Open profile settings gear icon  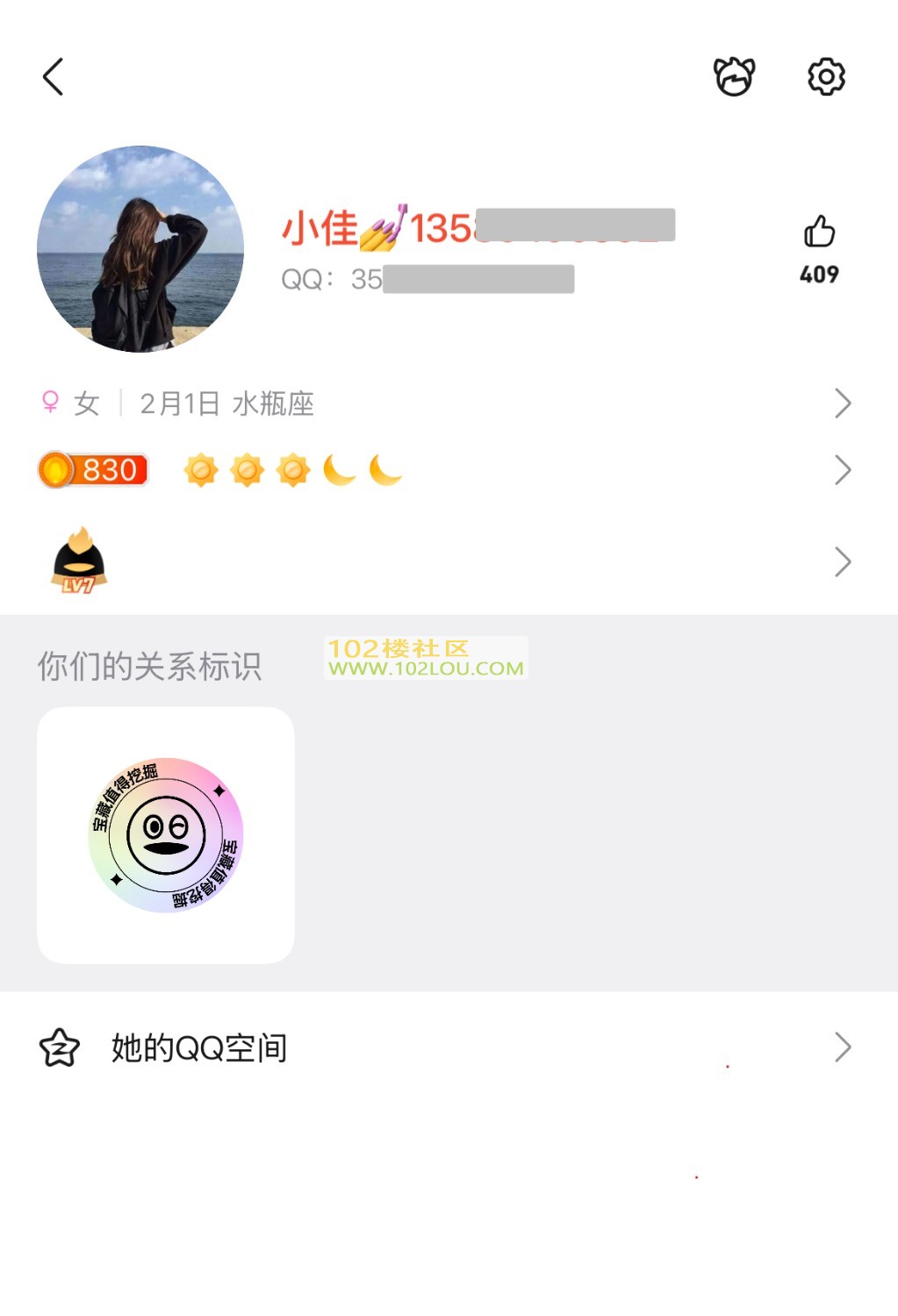point(826,77)
